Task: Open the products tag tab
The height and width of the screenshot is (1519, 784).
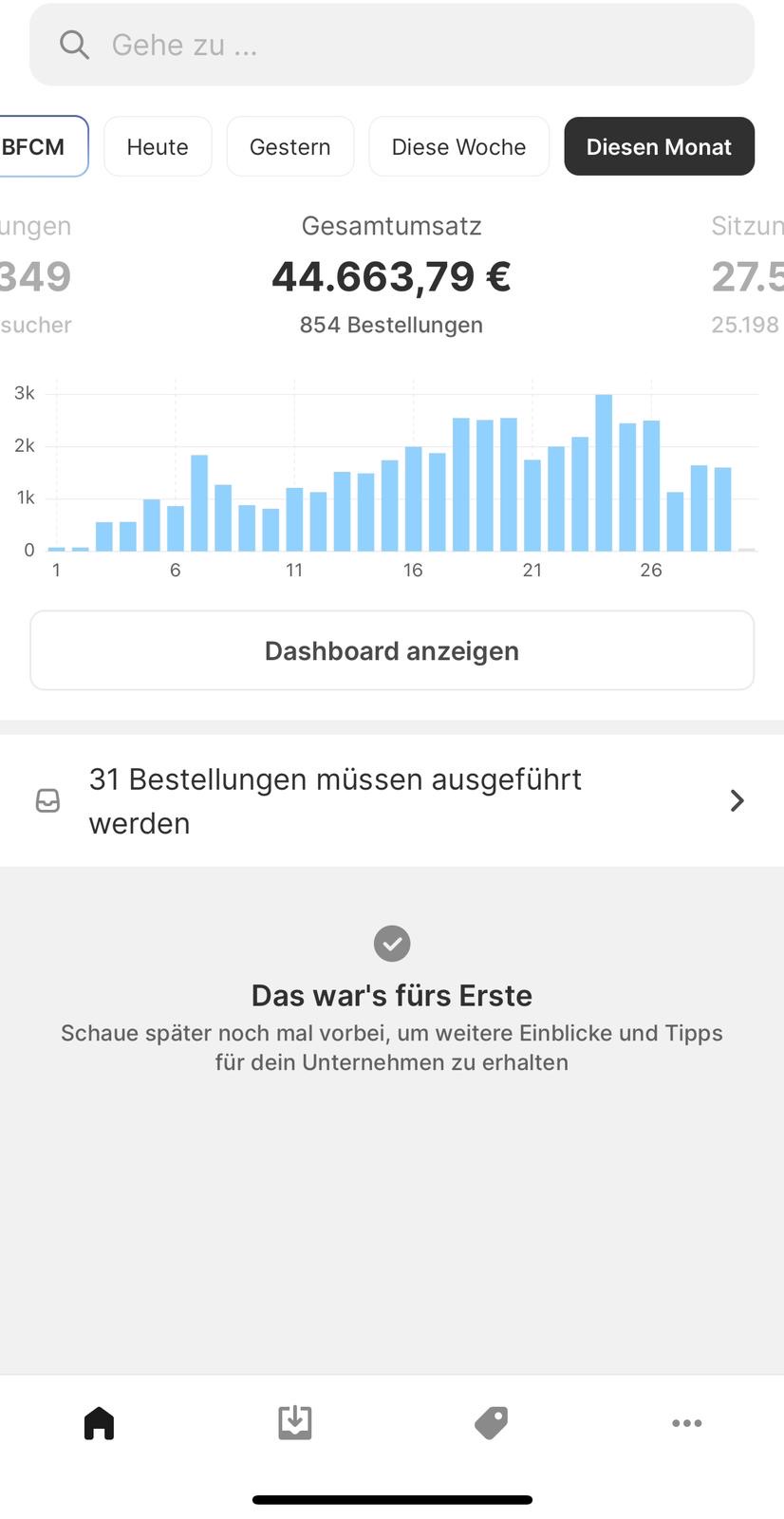Action: pyautogui.click(x=491, y=1422)
